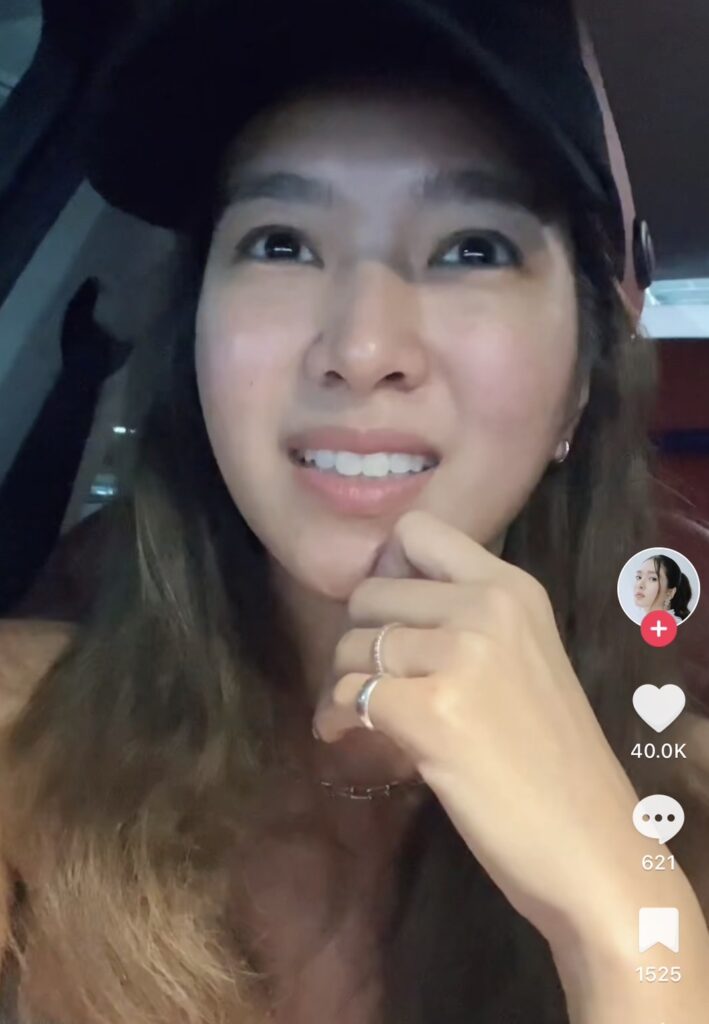The height and width of the screenshot is (1024, 709).
Task: Bookmark this video to favorites
Action: [658, 930]
